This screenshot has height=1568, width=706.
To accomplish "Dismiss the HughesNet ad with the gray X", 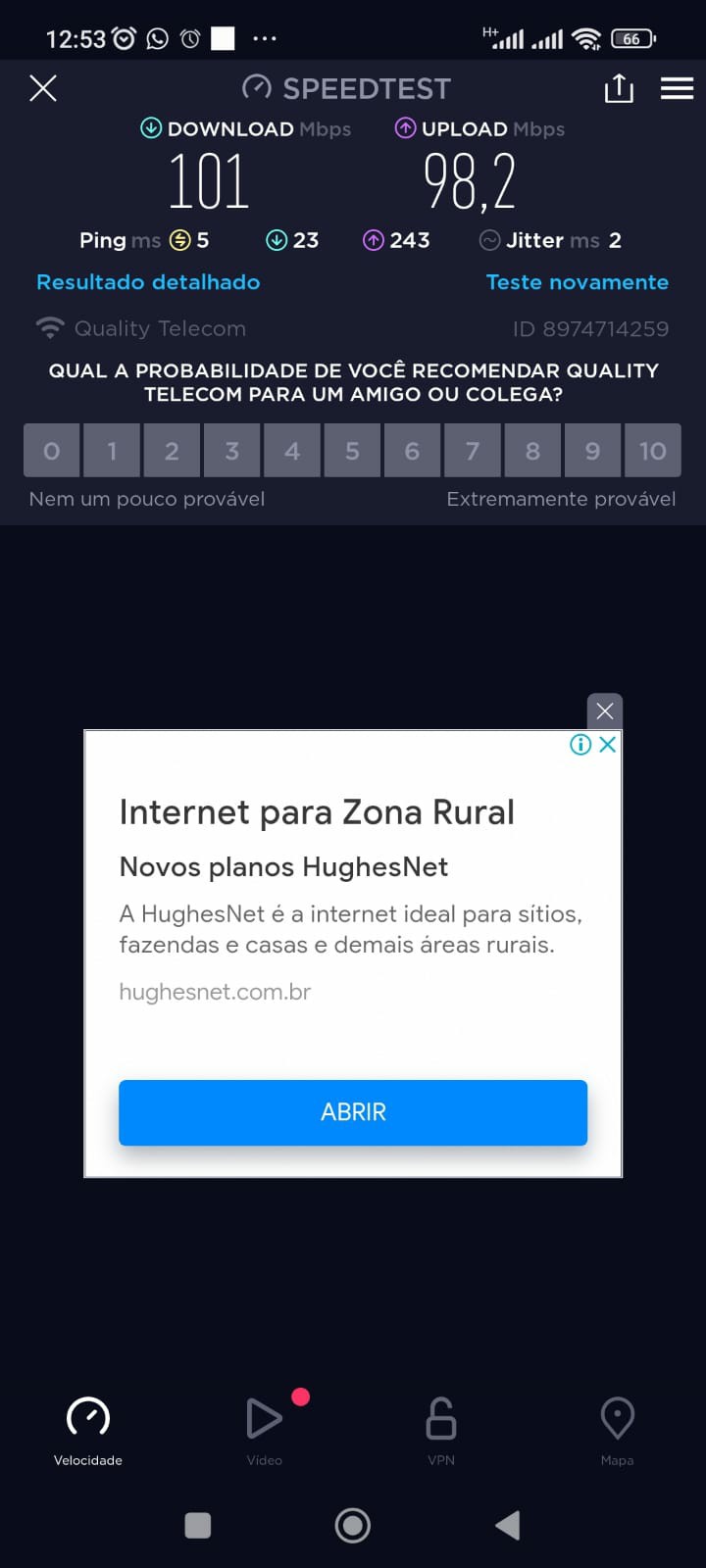I will click(x=604, y=710).
